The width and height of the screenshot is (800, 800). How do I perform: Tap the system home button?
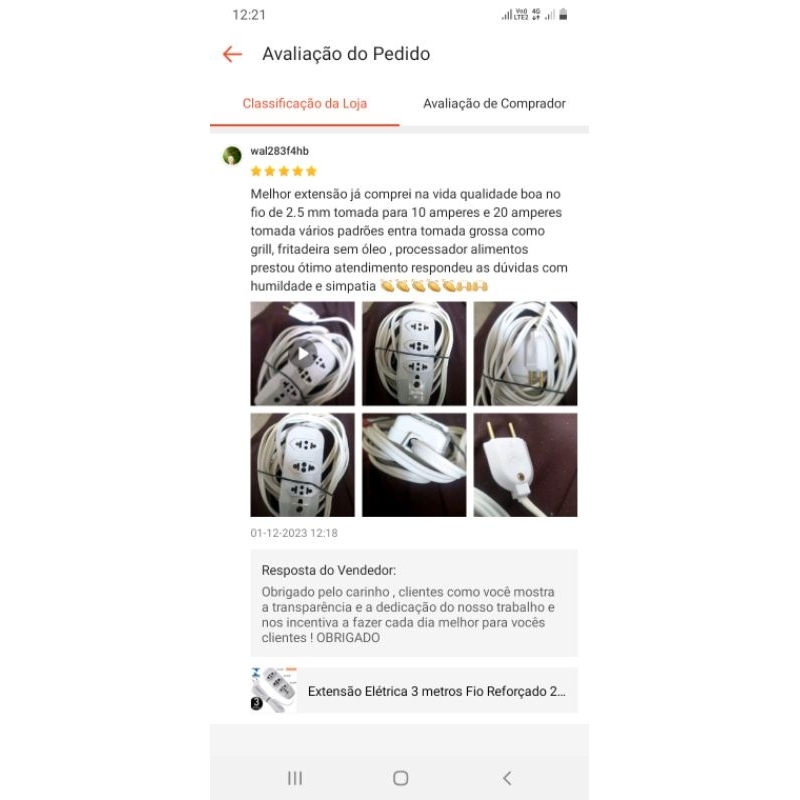click(401, 778)
